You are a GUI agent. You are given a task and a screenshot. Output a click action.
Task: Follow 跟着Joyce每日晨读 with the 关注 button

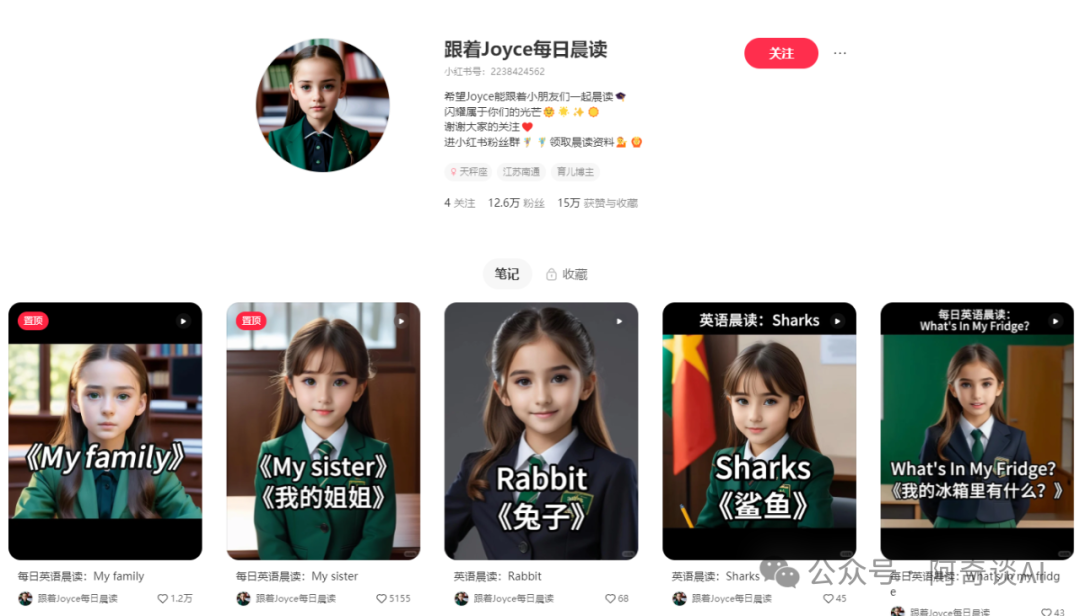[780, 53]
